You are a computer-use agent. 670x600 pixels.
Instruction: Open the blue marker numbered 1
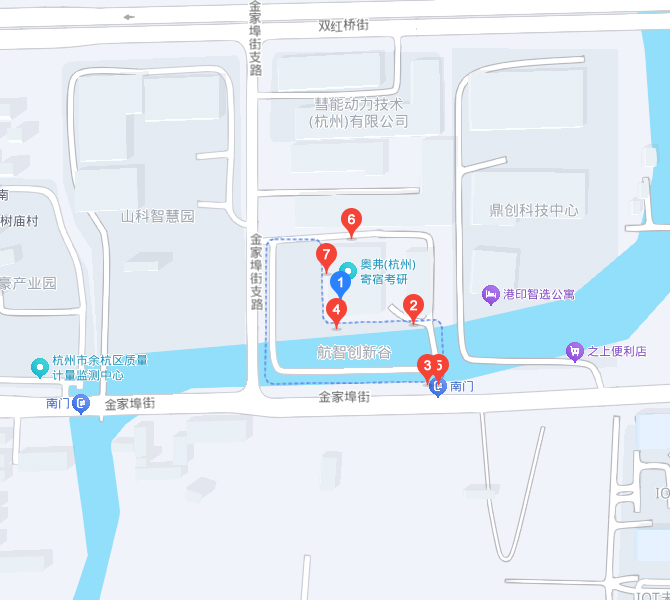pyautogui.click(x=340, y=284)
